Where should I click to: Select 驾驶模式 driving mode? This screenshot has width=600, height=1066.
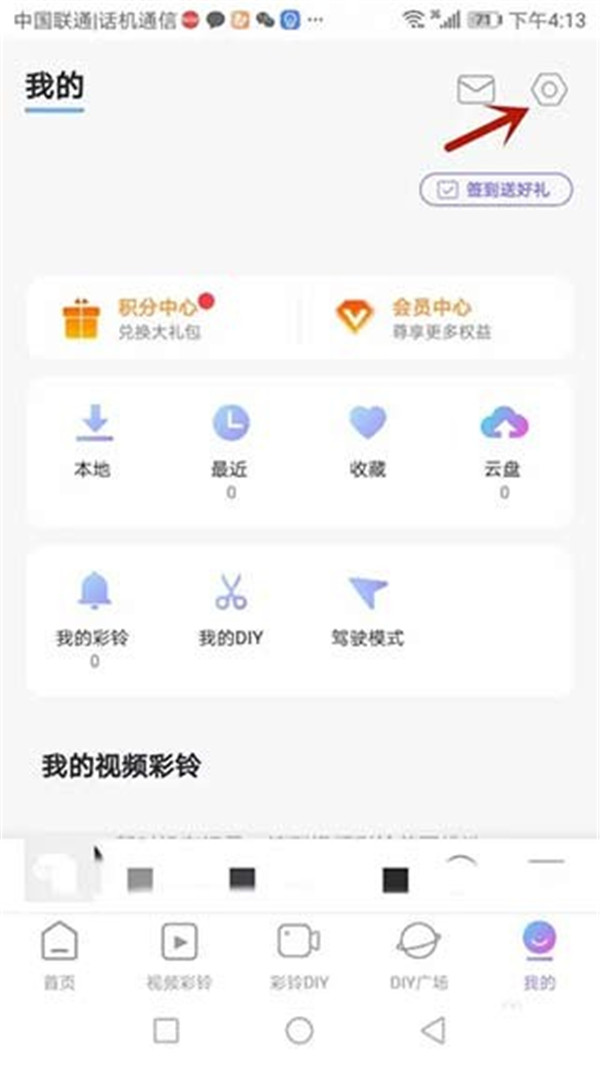point(368,610)
